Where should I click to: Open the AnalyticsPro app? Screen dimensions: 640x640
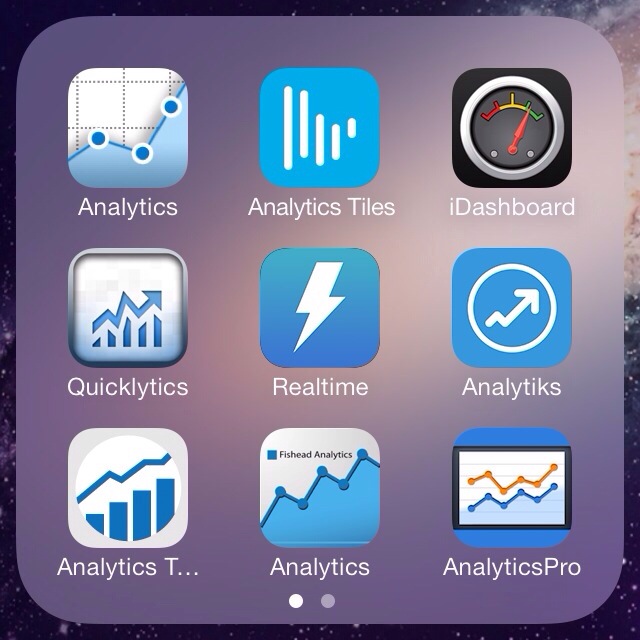click(x=512, y=488)
